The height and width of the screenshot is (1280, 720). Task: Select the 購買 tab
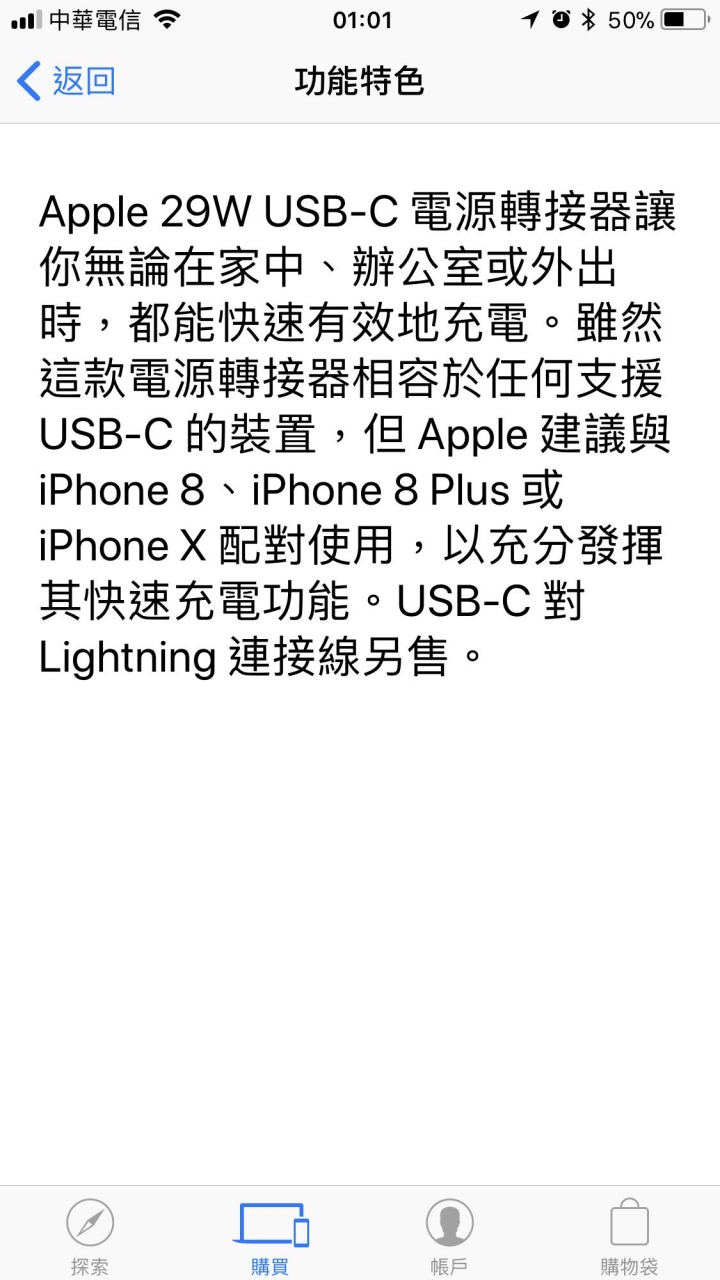[x=270, y=1235]
